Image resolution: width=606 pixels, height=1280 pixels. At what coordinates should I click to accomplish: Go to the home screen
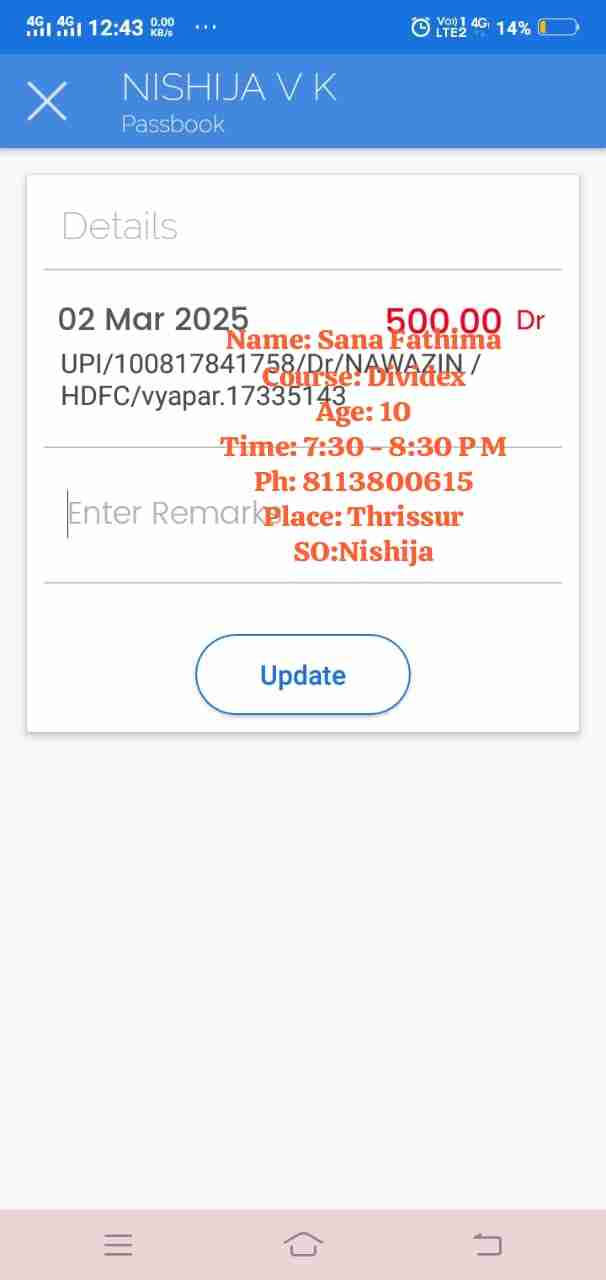click(x=303, y=1244)
